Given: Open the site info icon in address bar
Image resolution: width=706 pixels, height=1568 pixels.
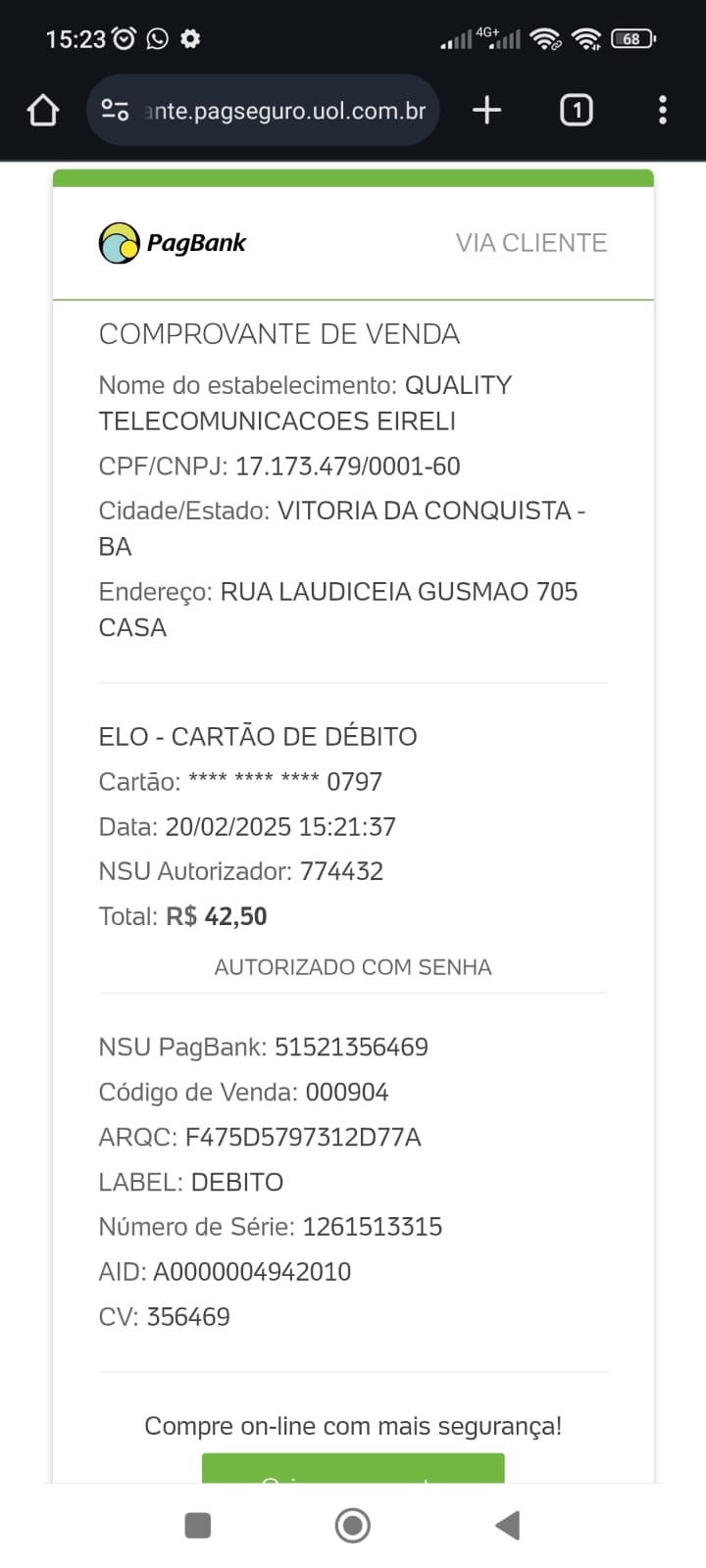Looking at the screenshot, I should (116, 110).
